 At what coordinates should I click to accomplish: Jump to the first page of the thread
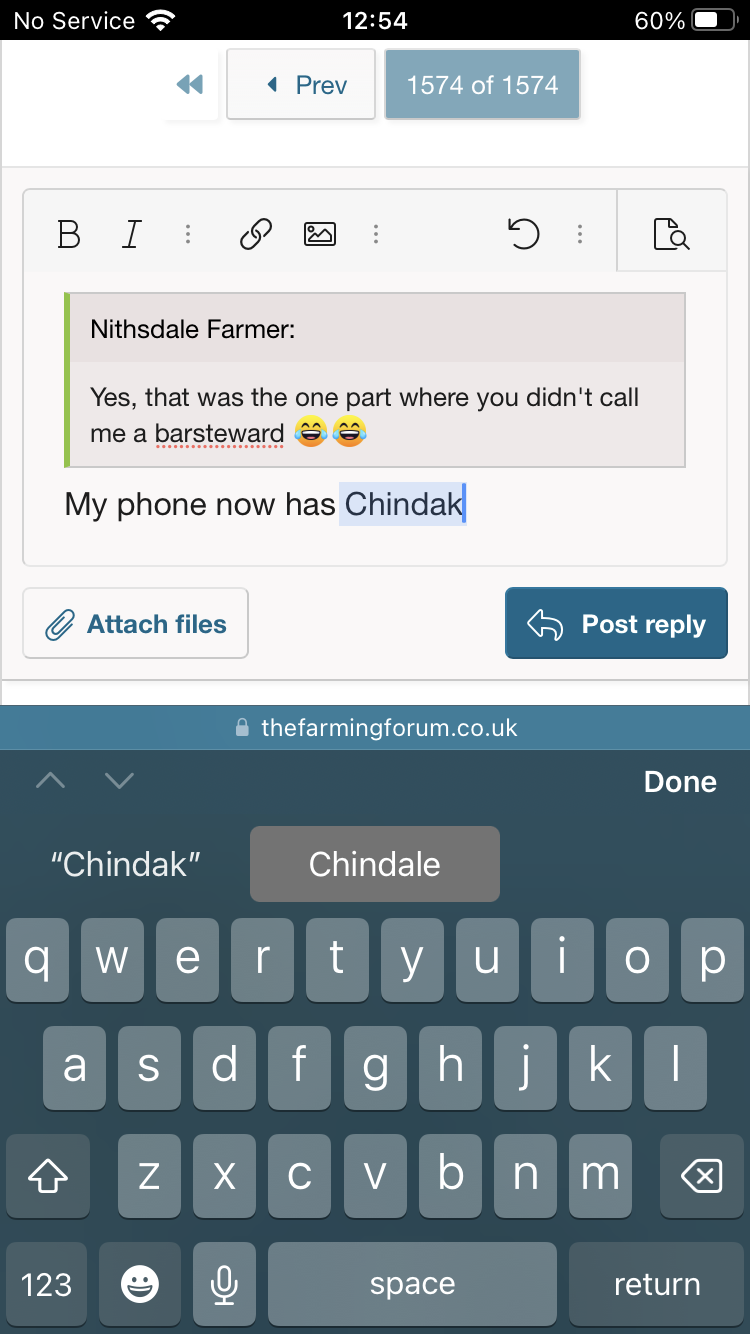(x=190, y=85)
